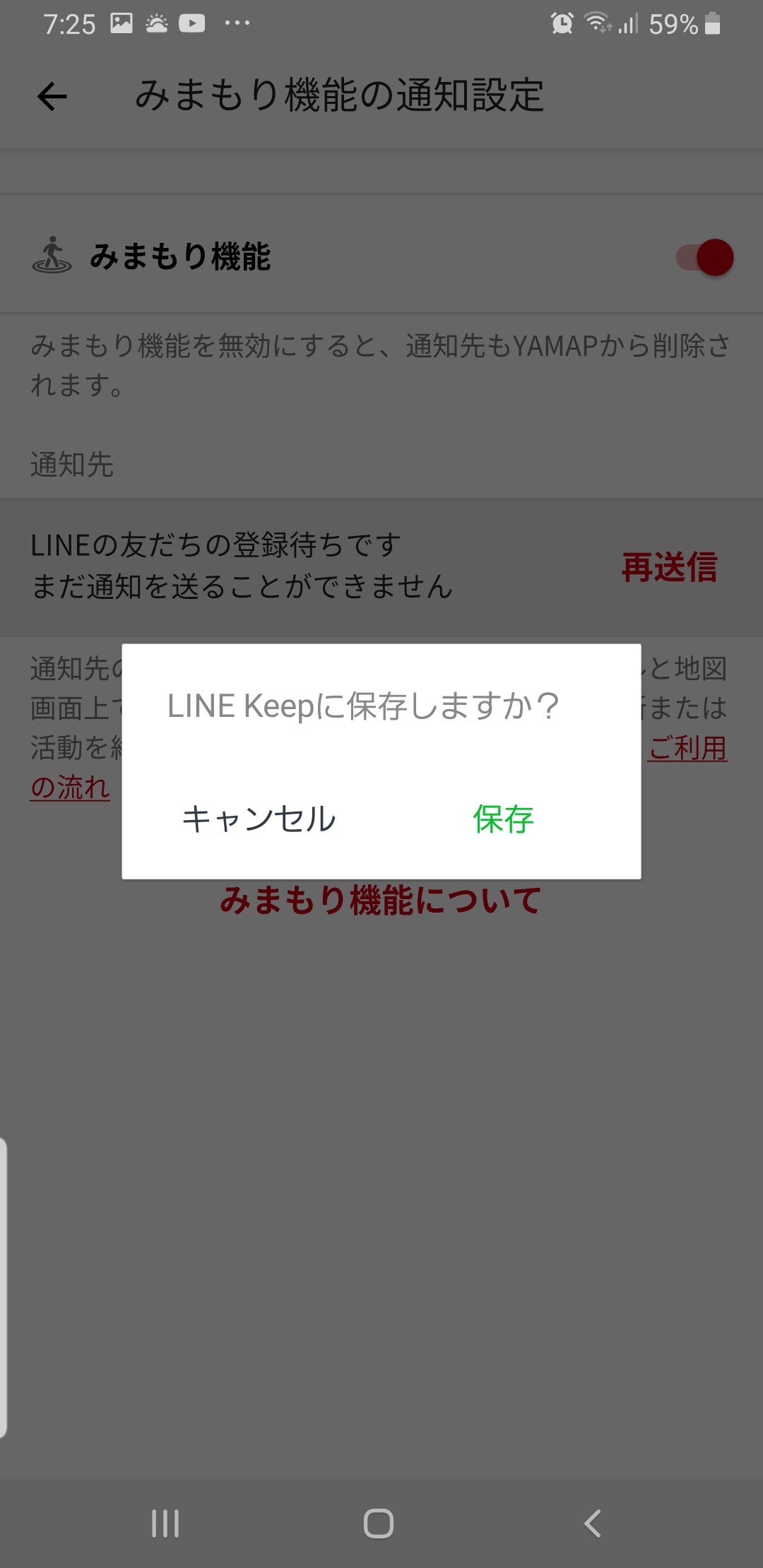Tap 再送信 to resend the LINE request
The height and width of the screenshot is (1568, 763).
pos(669,567)
